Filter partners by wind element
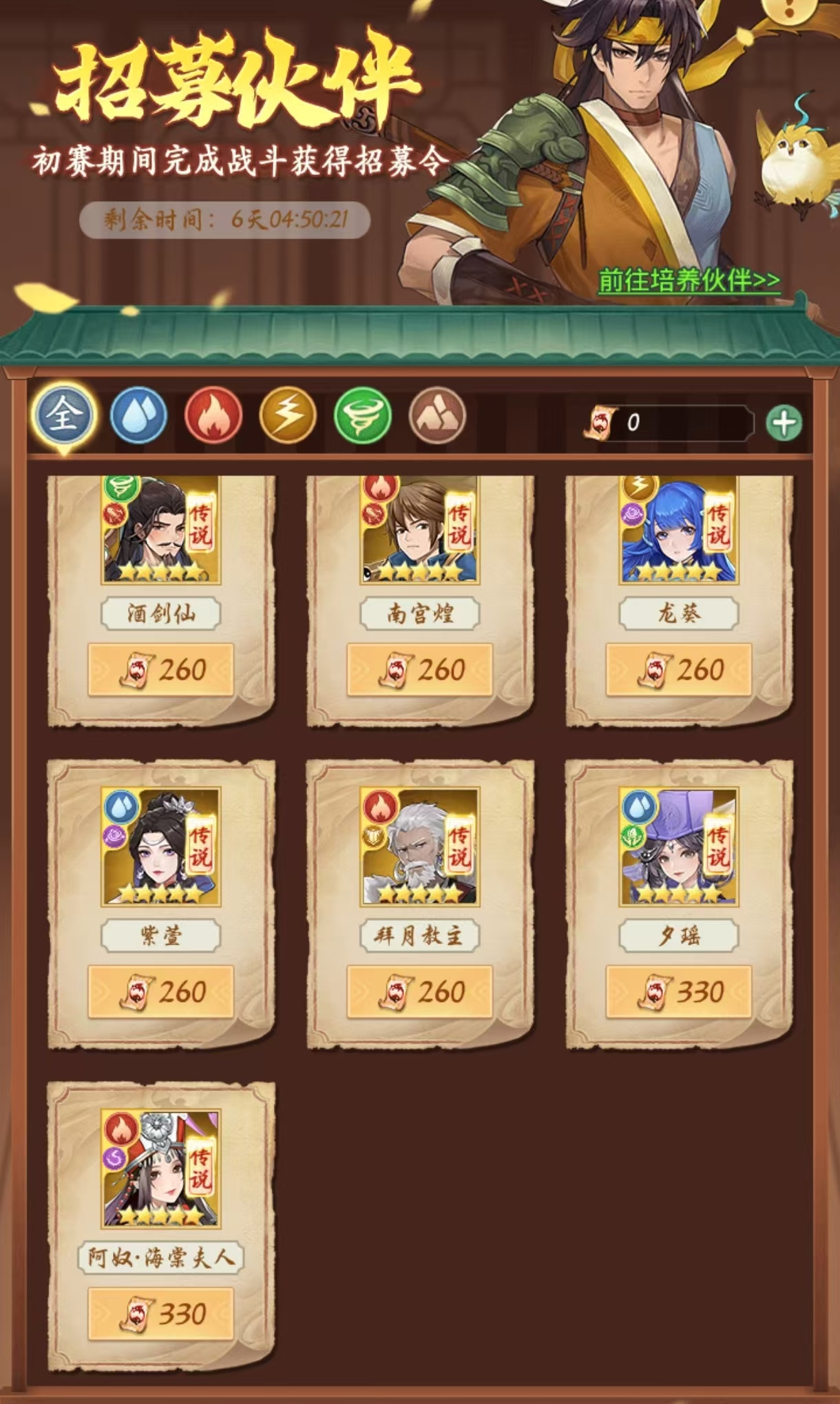 [x=363, y=415]
